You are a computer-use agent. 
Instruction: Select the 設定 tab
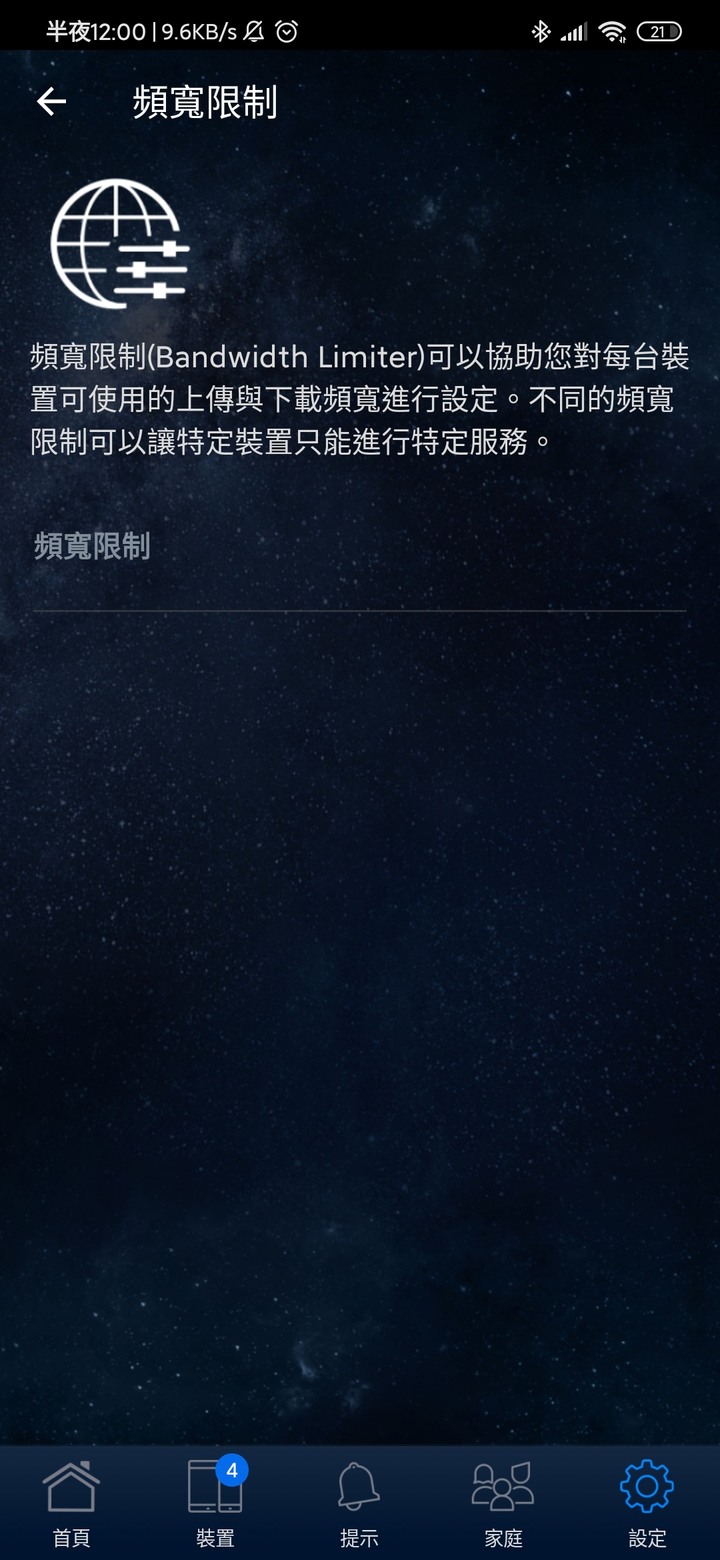click(647, 1502)
